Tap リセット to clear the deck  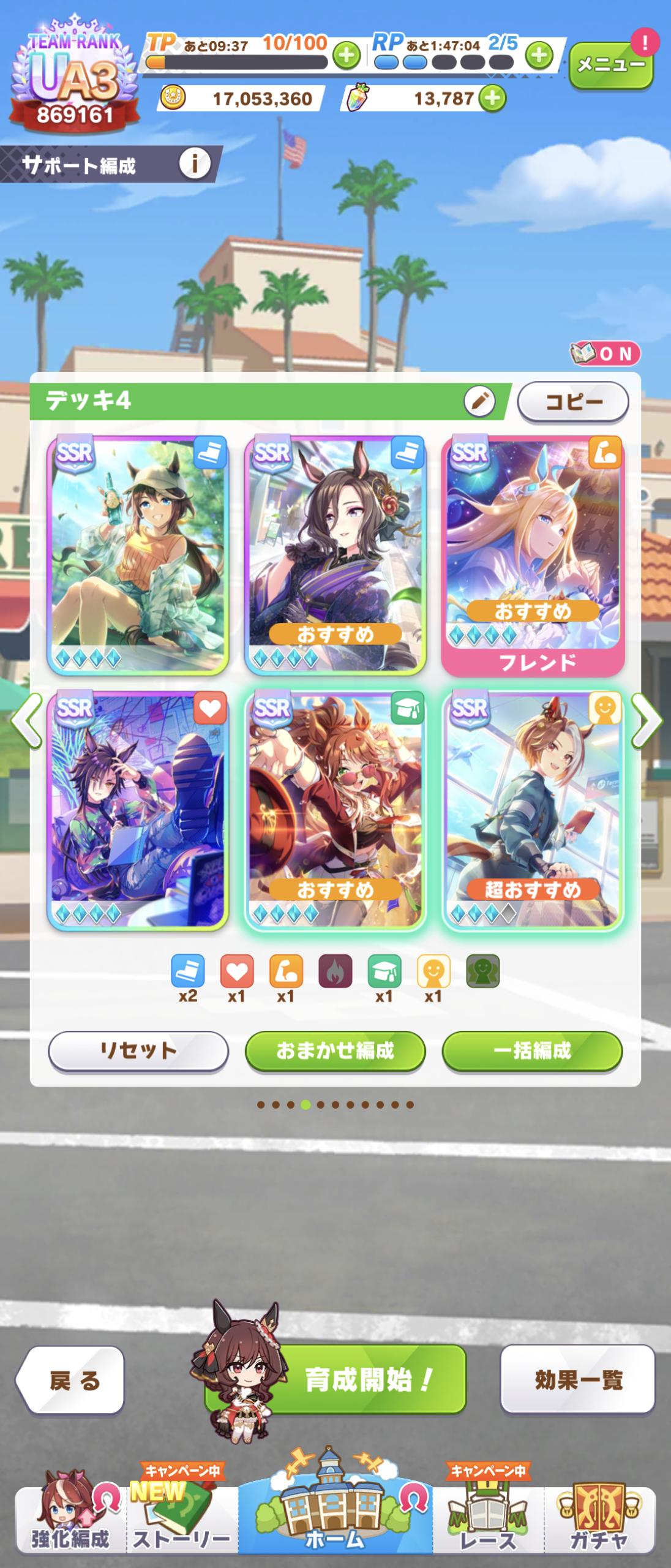(x=138, y=1050)
